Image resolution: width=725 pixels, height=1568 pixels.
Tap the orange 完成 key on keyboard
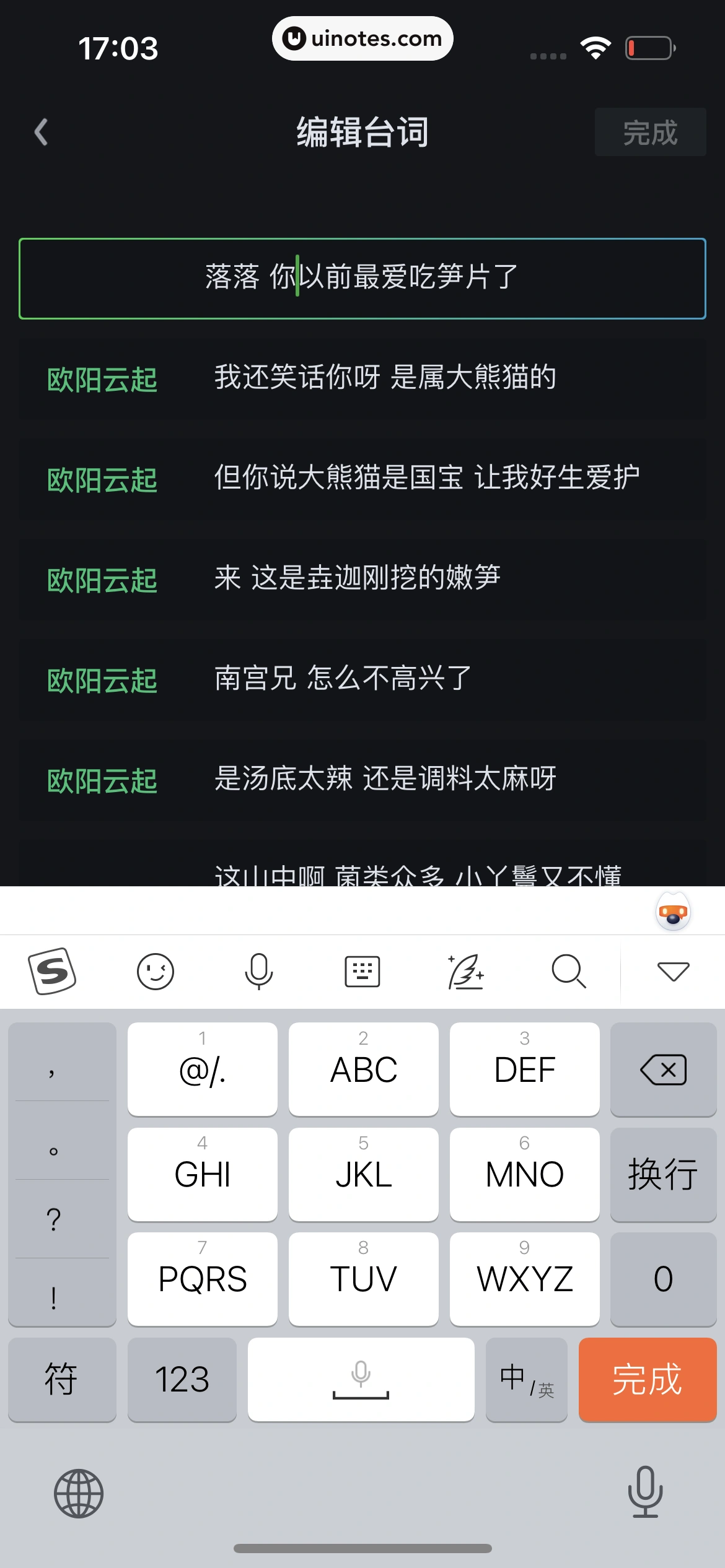[x=647, y=1380]
